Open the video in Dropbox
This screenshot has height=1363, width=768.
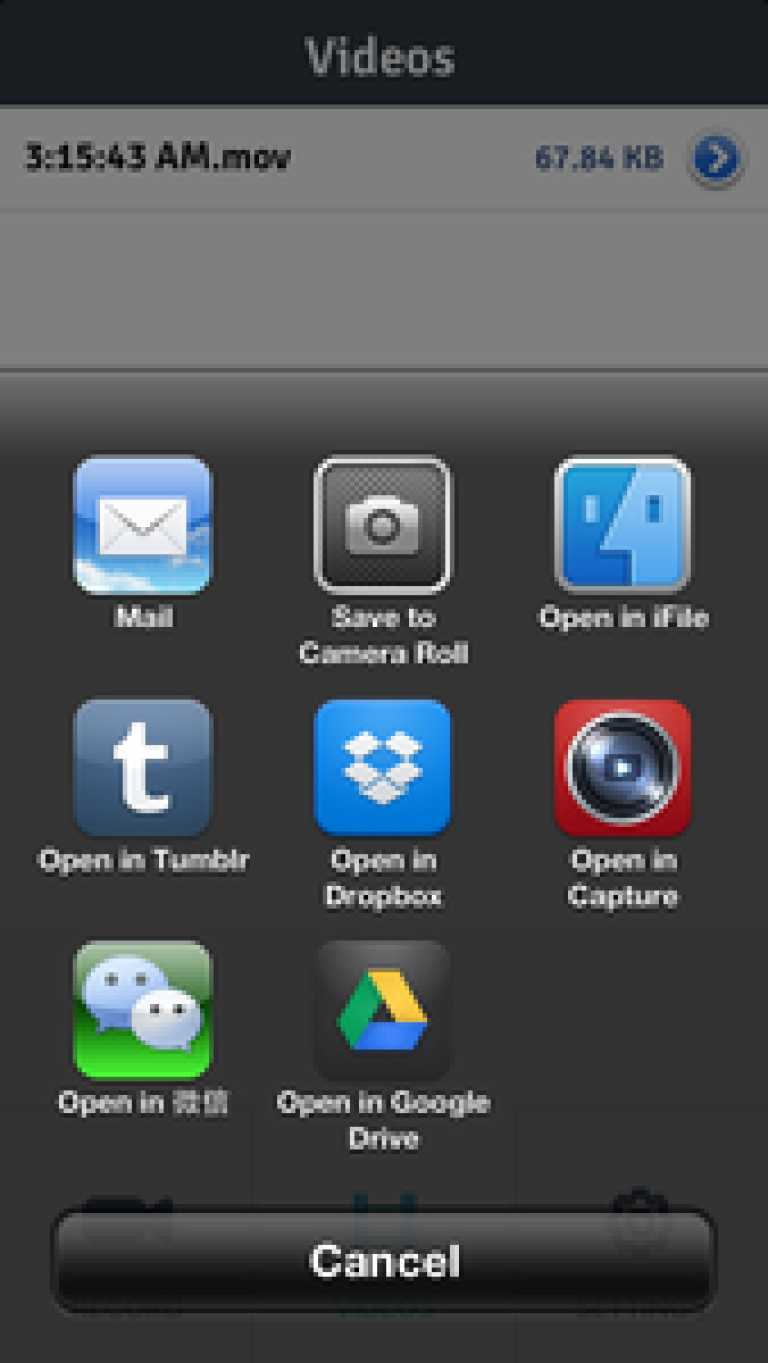pyautogui.click(x=383, y=767)
